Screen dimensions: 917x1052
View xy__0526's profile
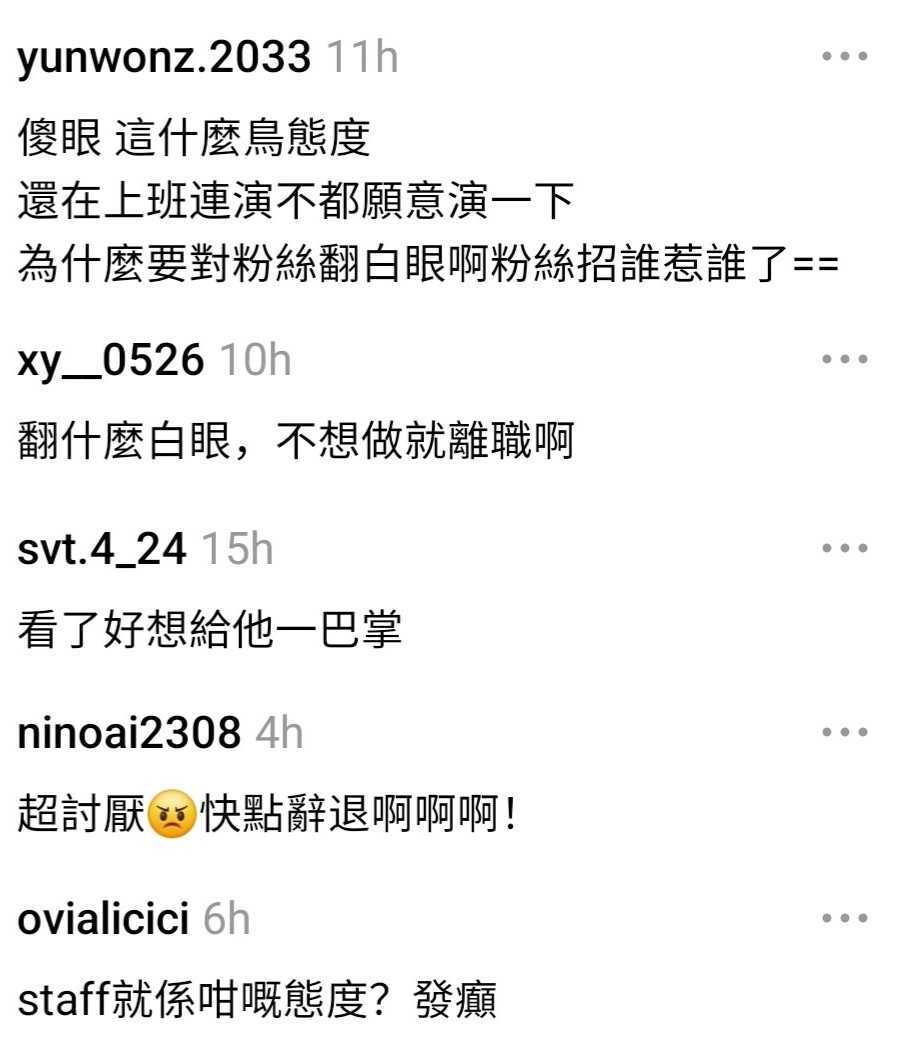pos(110,359)
